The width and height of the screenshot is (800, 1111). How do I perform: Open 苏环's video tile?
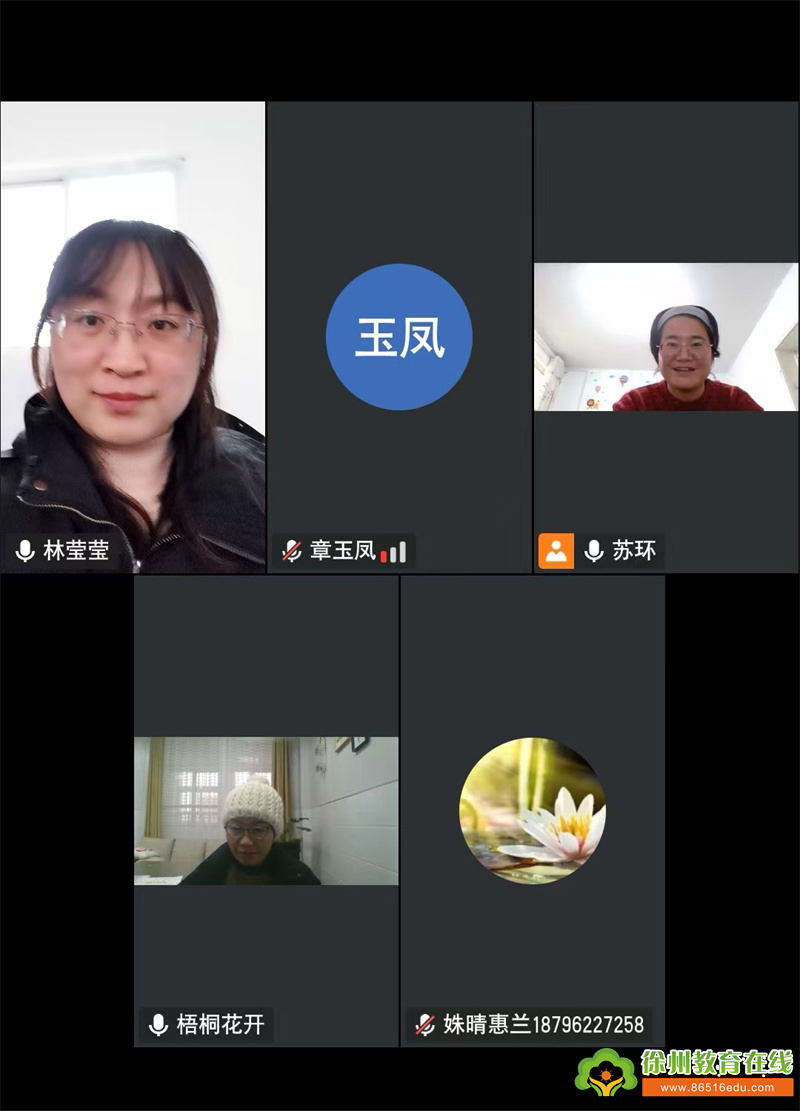click(x=665, y=337)
